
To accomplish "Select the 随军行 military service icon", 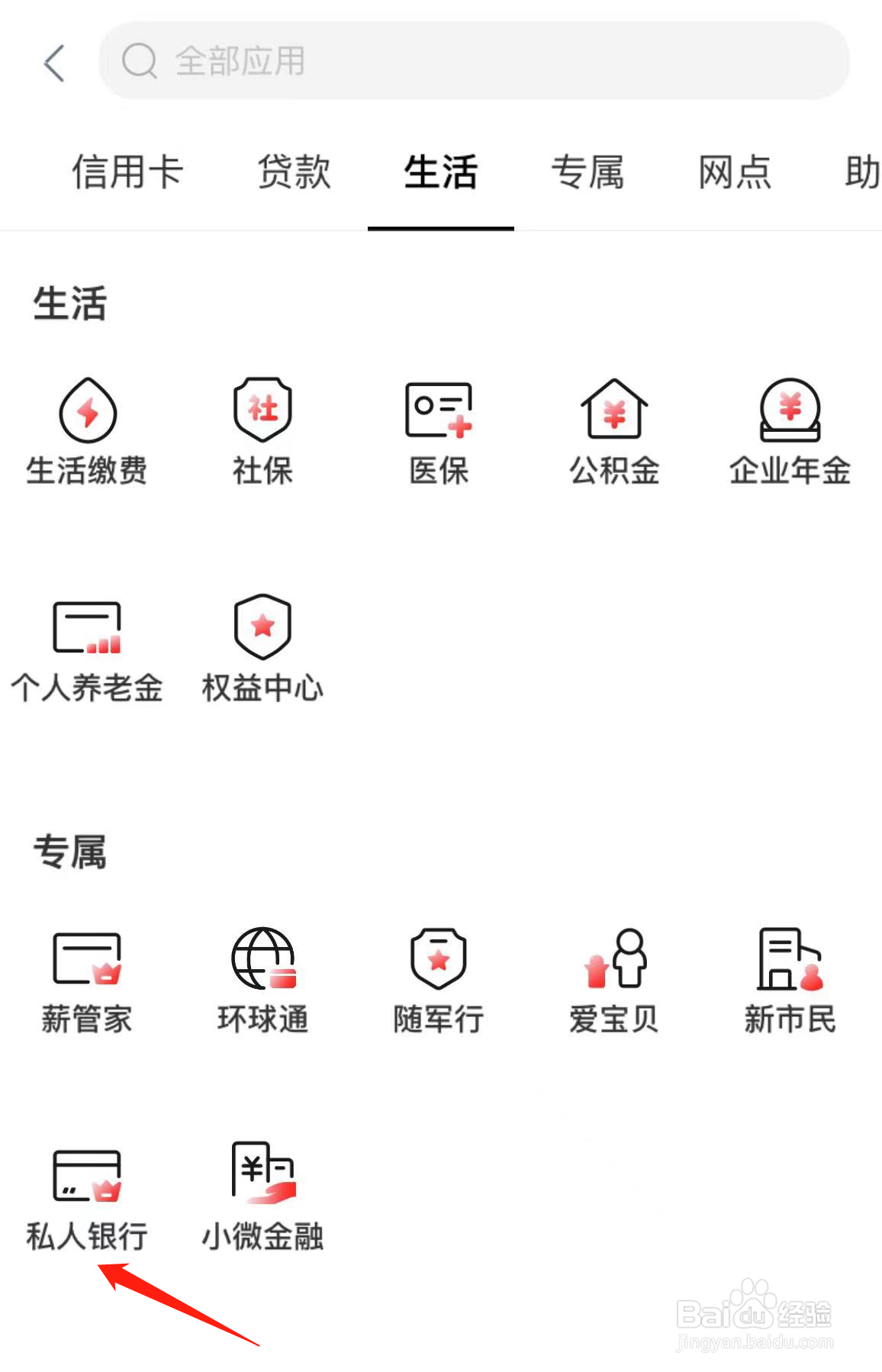I will [x=439, y=981].
